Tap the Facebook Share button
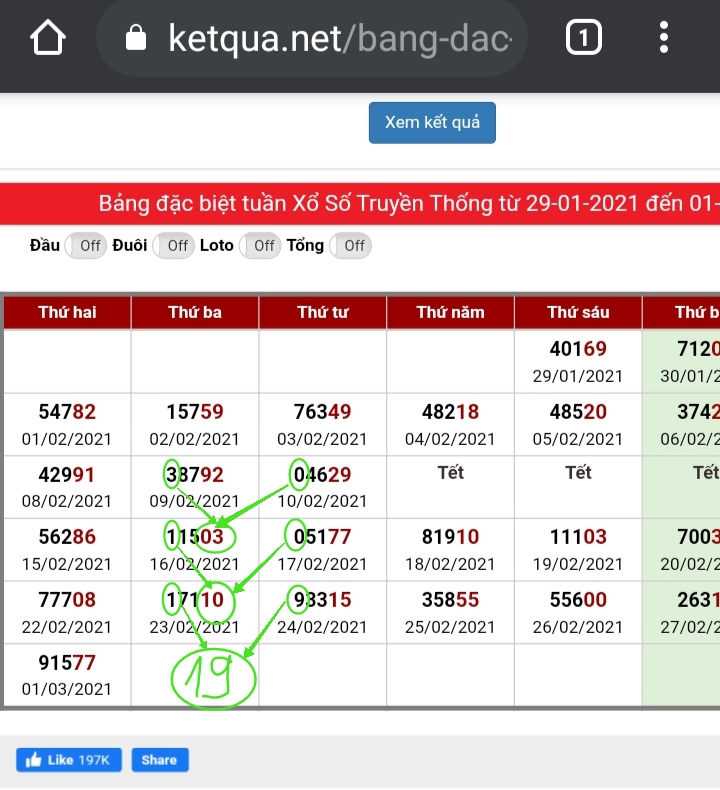 [159, 760]
